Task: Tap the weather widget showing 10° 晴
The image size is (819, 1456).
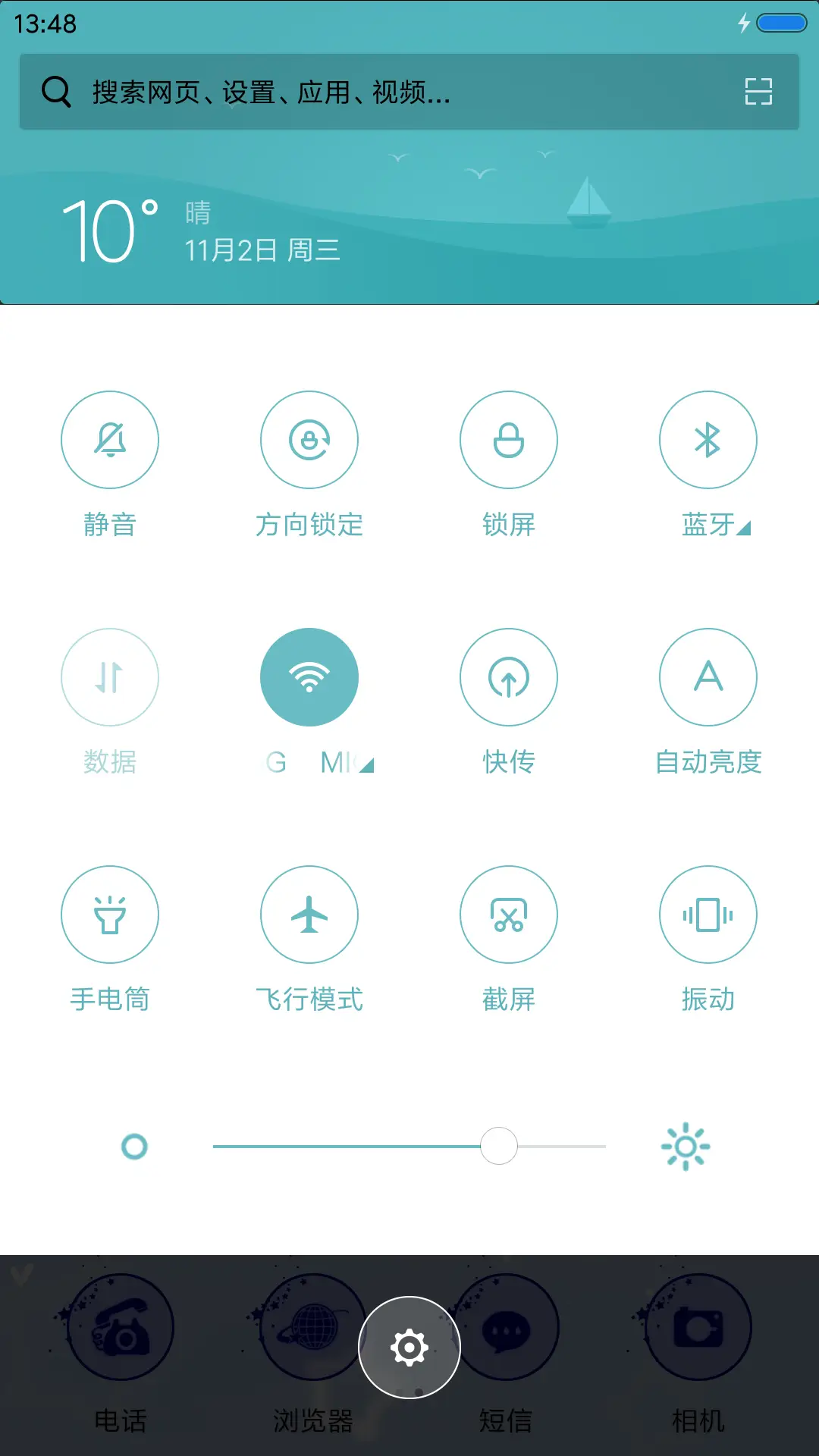Action: pyautogui.click(x=197, y=227)
